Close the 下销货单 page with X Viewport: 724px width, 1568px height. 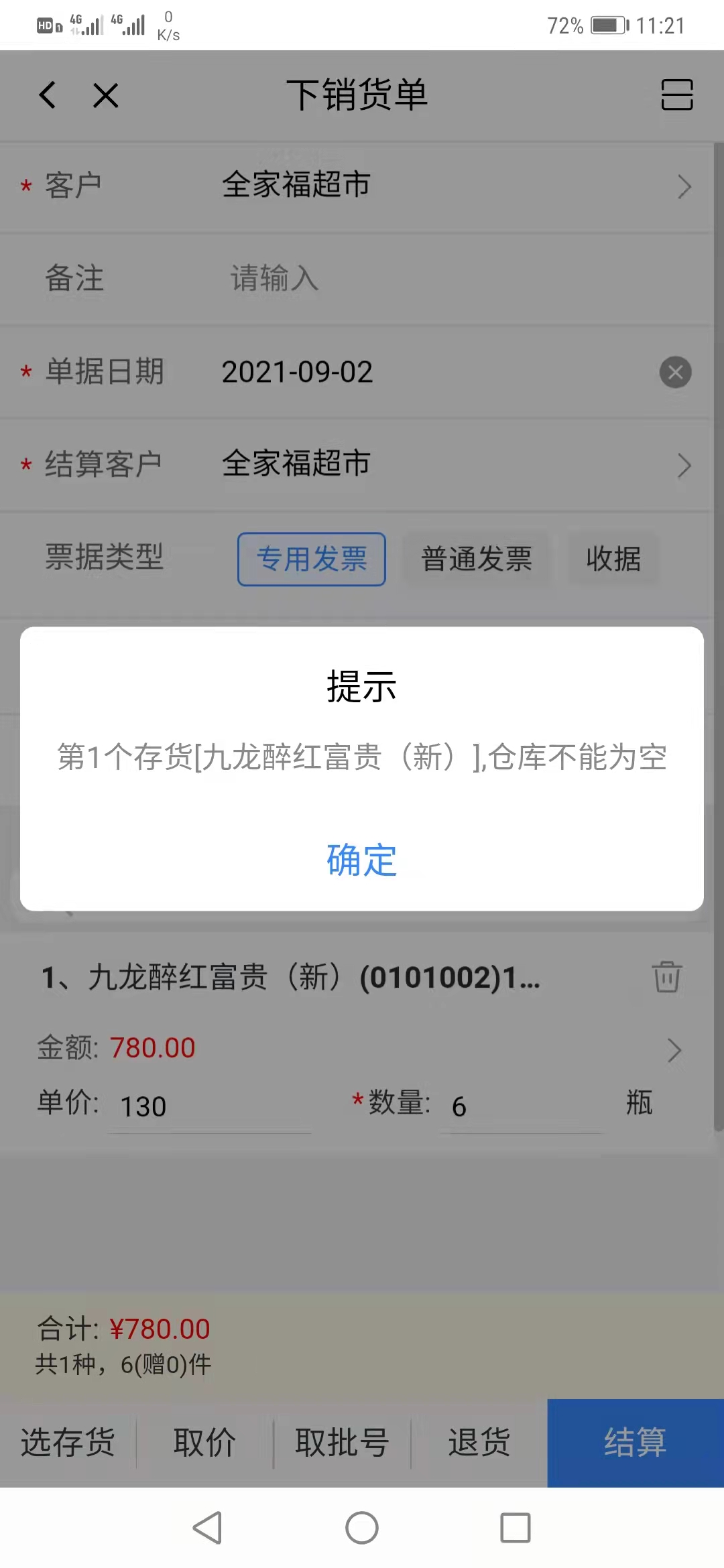coord(106,94)
